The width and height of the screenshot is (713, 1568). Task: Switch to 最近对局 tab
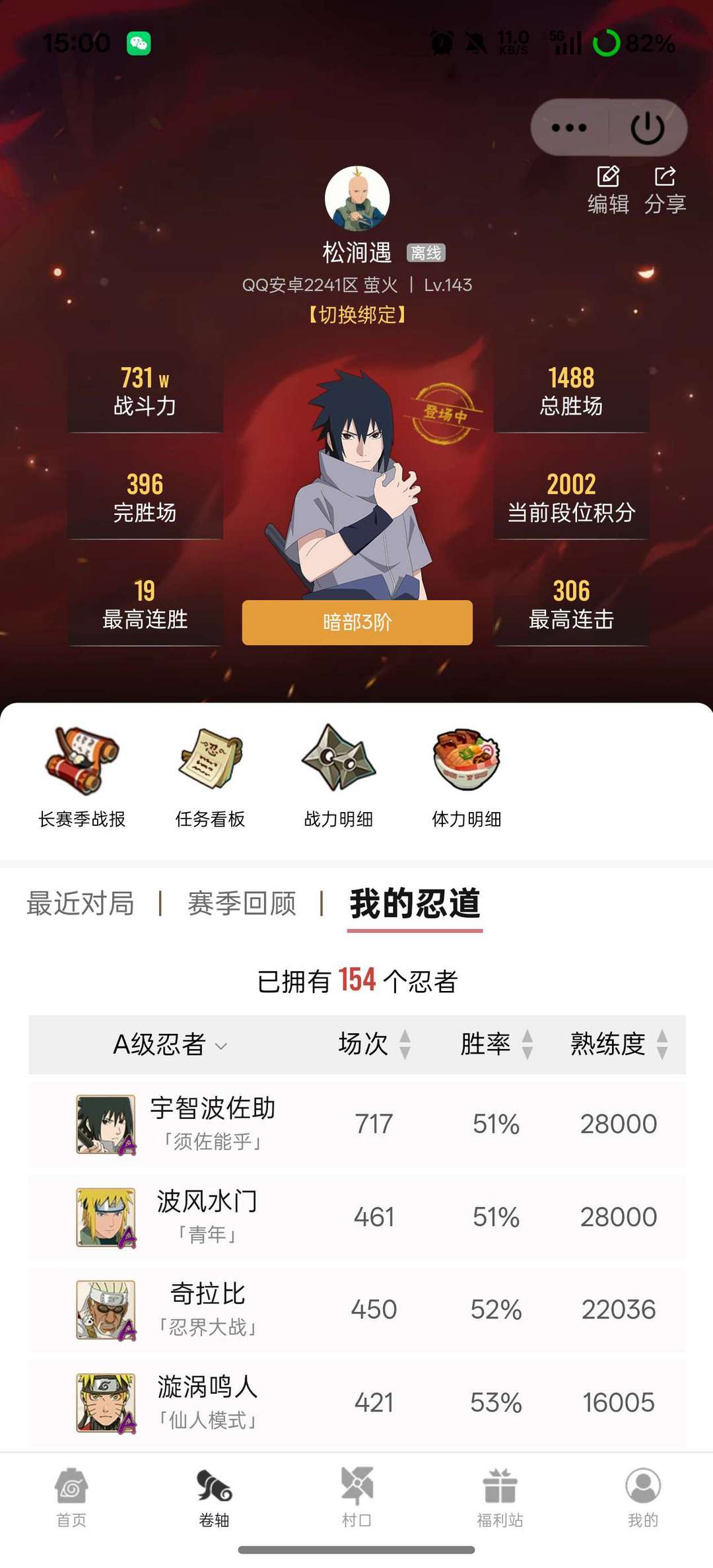click(81, 903)
